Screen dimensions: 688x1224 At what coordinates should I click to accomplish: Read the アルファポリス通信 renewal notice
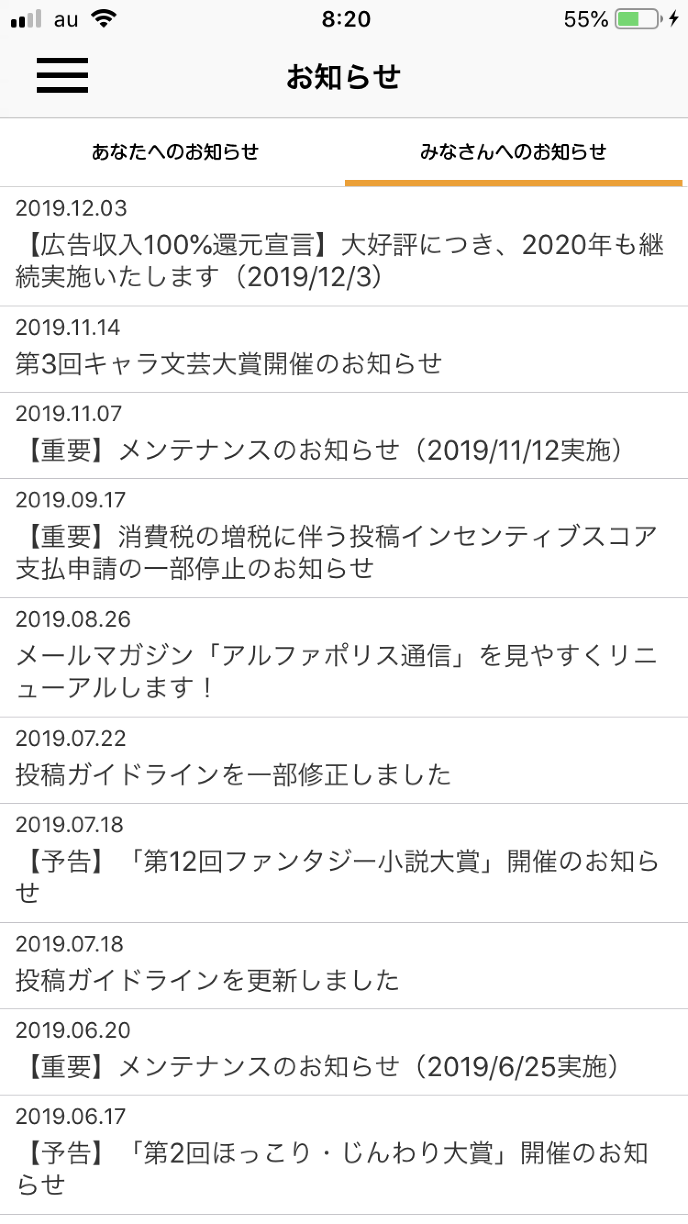(x=343, y=657)
